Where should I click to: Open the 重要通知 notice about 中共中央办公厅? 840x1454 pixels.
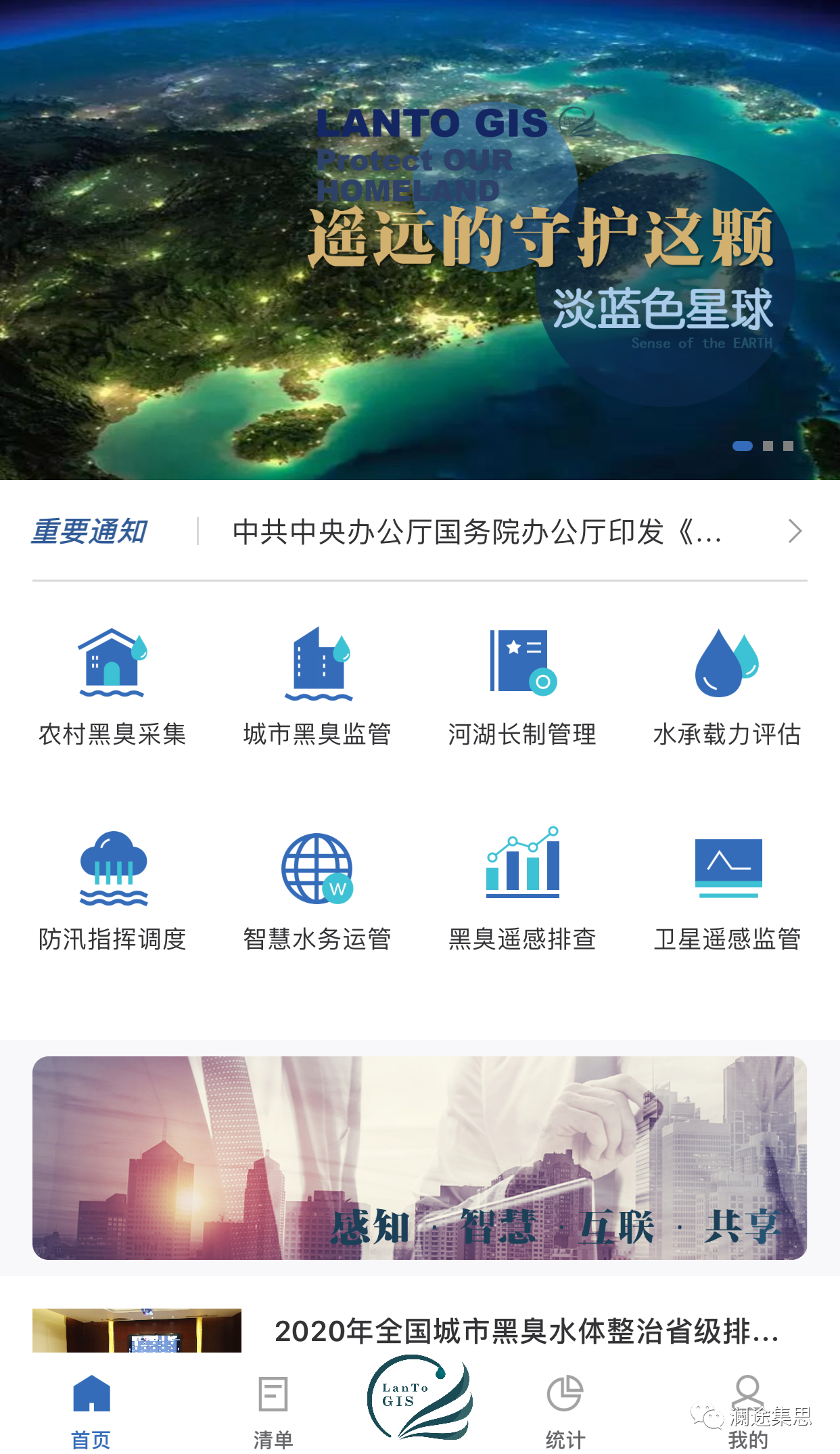point(477,532)
